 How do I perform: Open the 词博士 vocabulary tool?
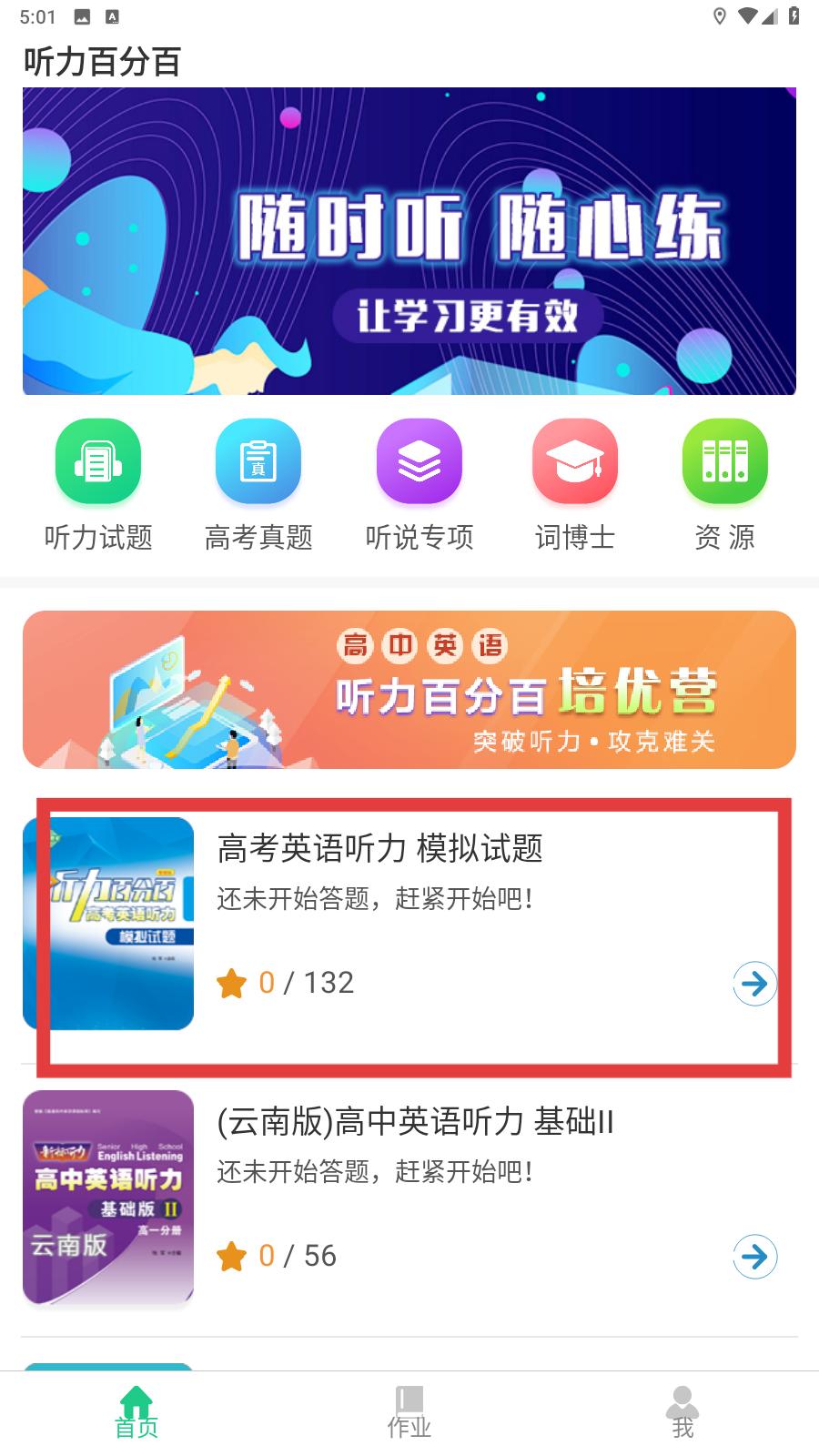pyautogui.click(x=575, y=484)
